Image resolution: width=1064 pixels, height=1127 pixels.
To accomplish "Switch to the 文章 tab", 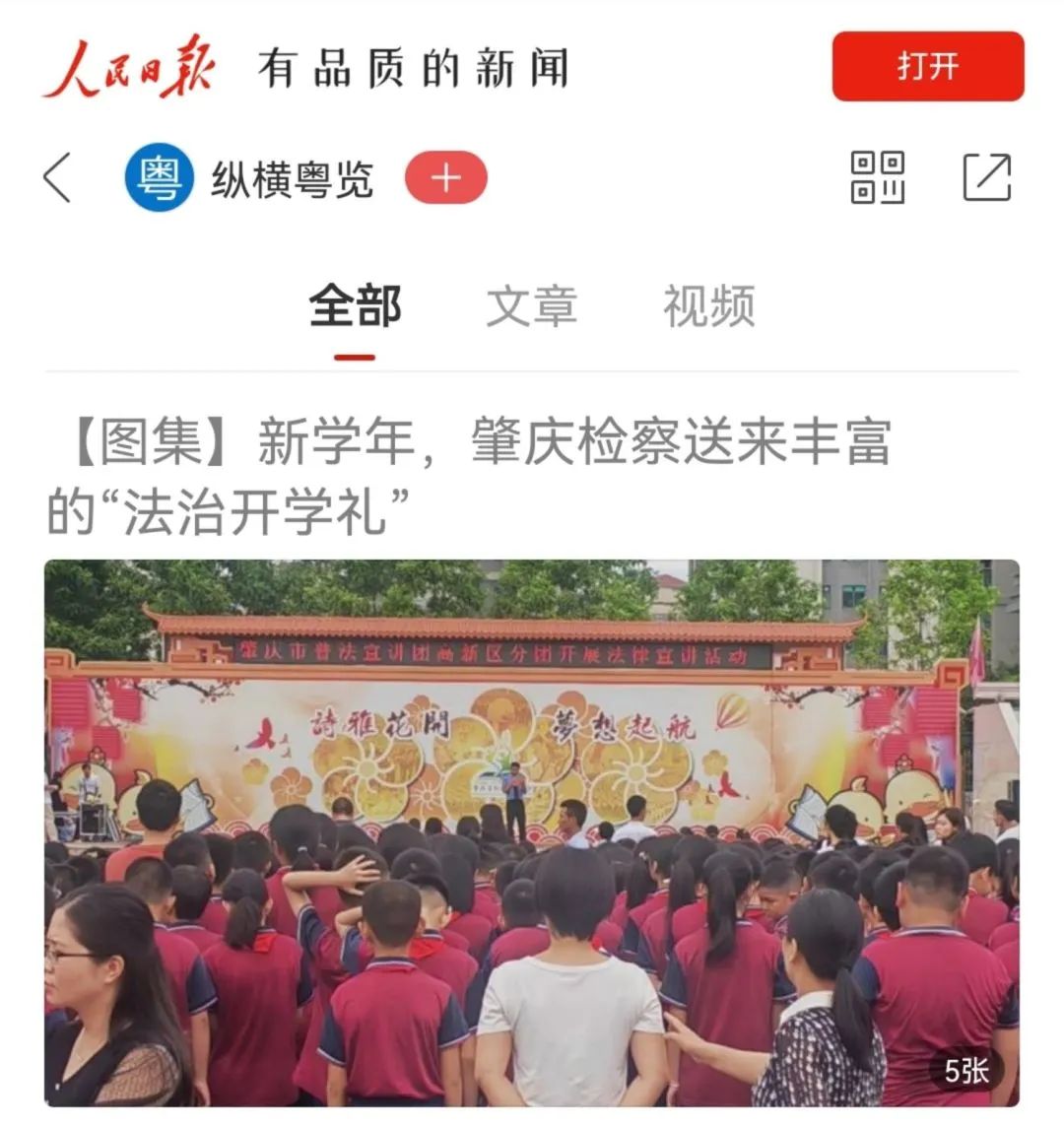I will (531, 305).
